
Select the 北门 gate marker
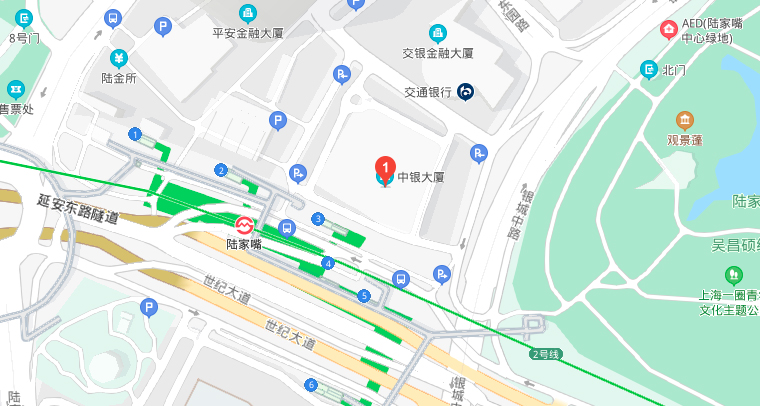[x=648, y=69]
